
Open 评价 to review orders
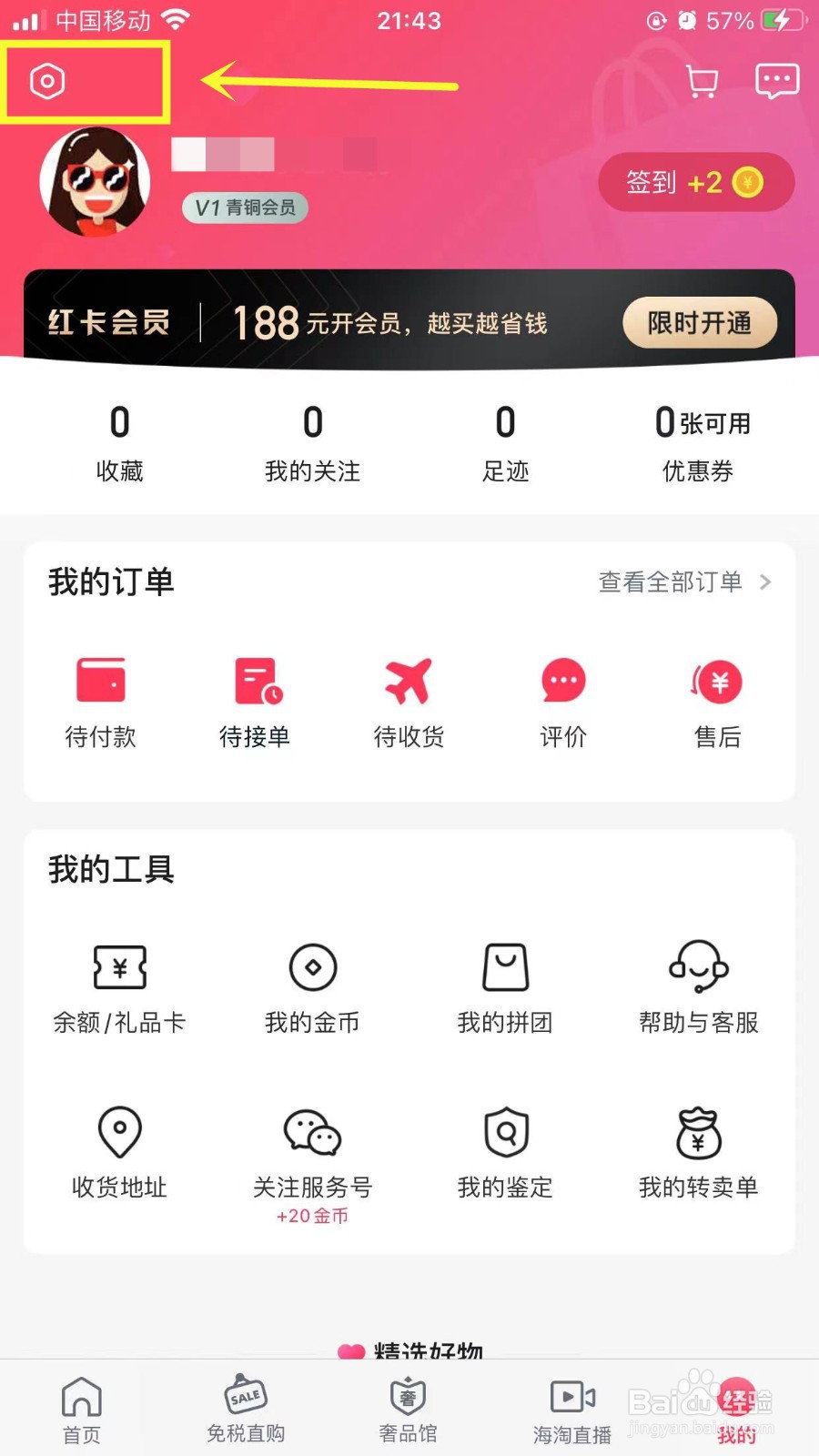point(563,681)
